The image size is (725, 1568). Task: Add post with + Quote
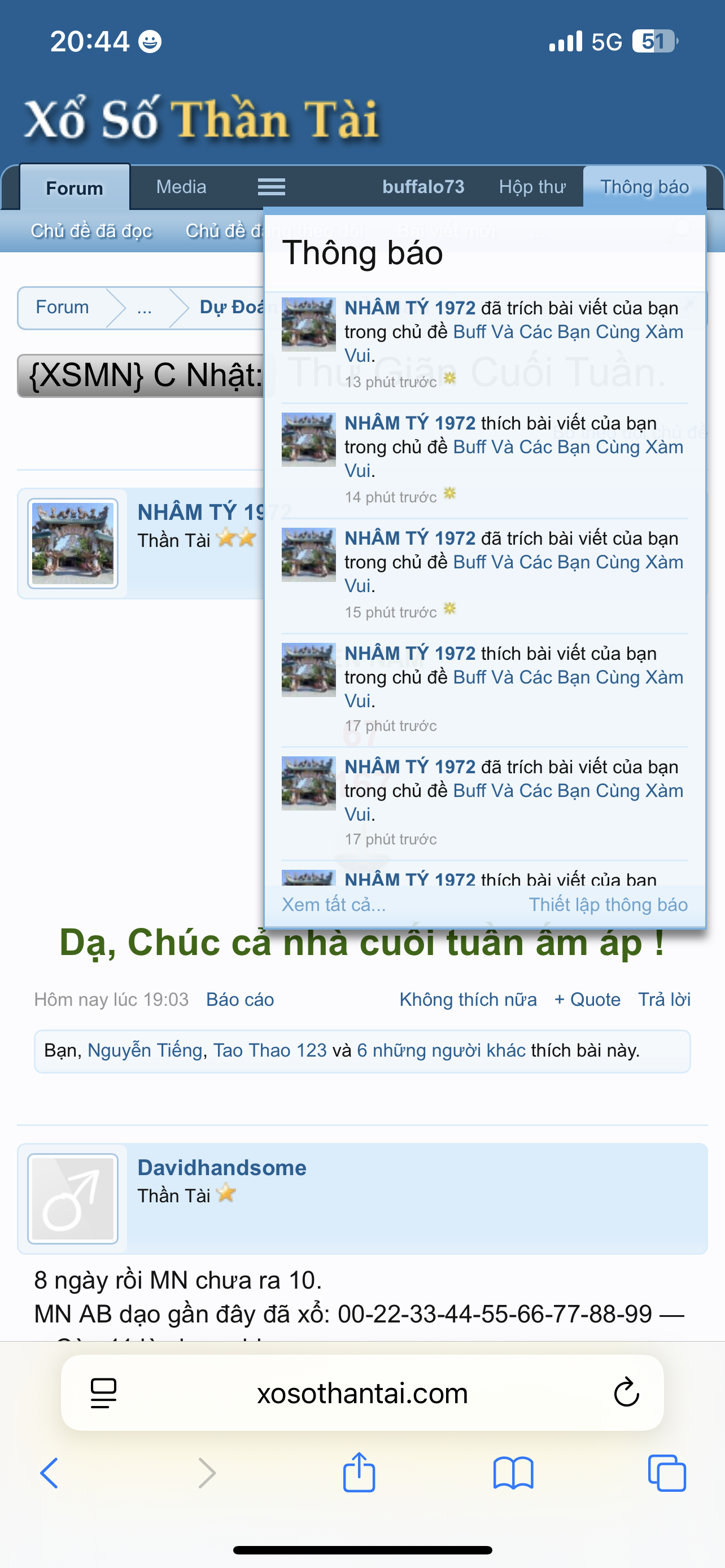tap(587, 1000)
